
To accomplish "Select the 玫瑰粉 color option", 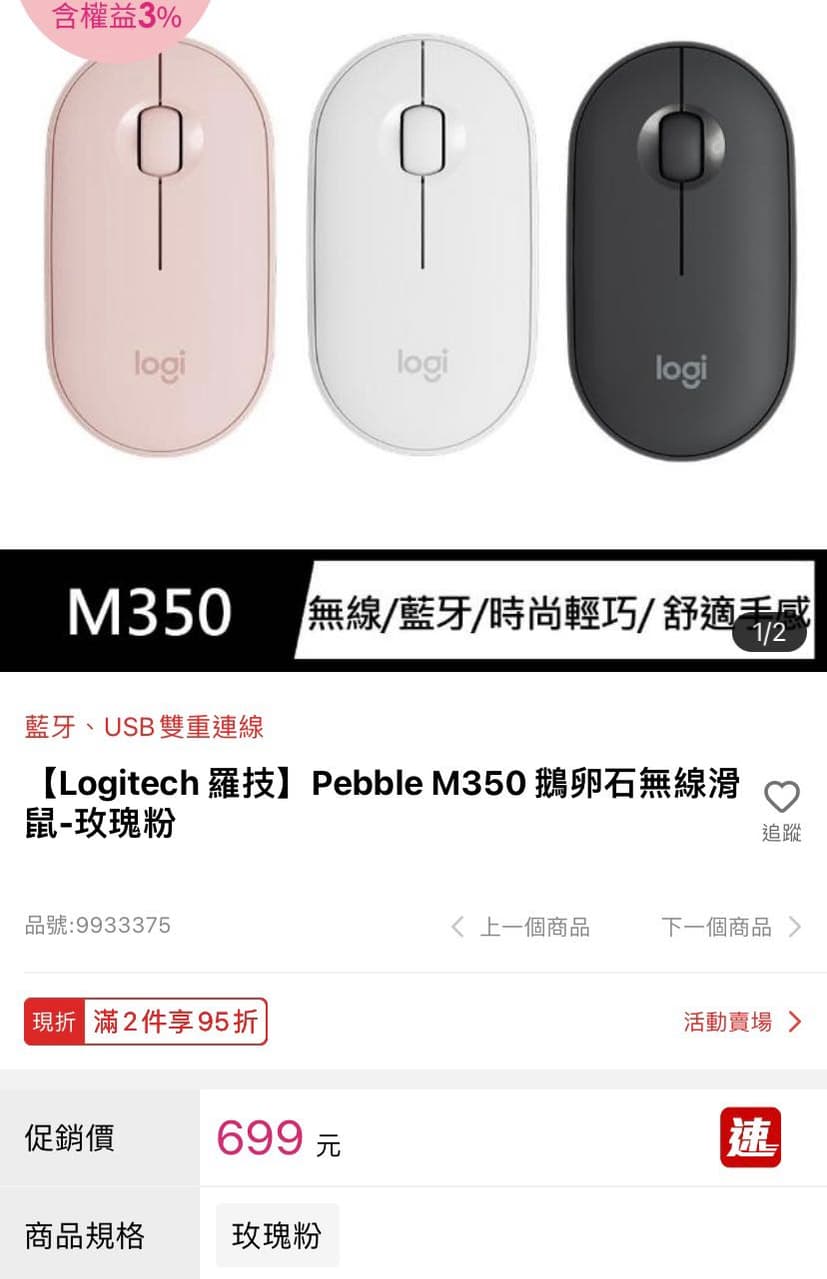I will click(x=277, y=1236).
